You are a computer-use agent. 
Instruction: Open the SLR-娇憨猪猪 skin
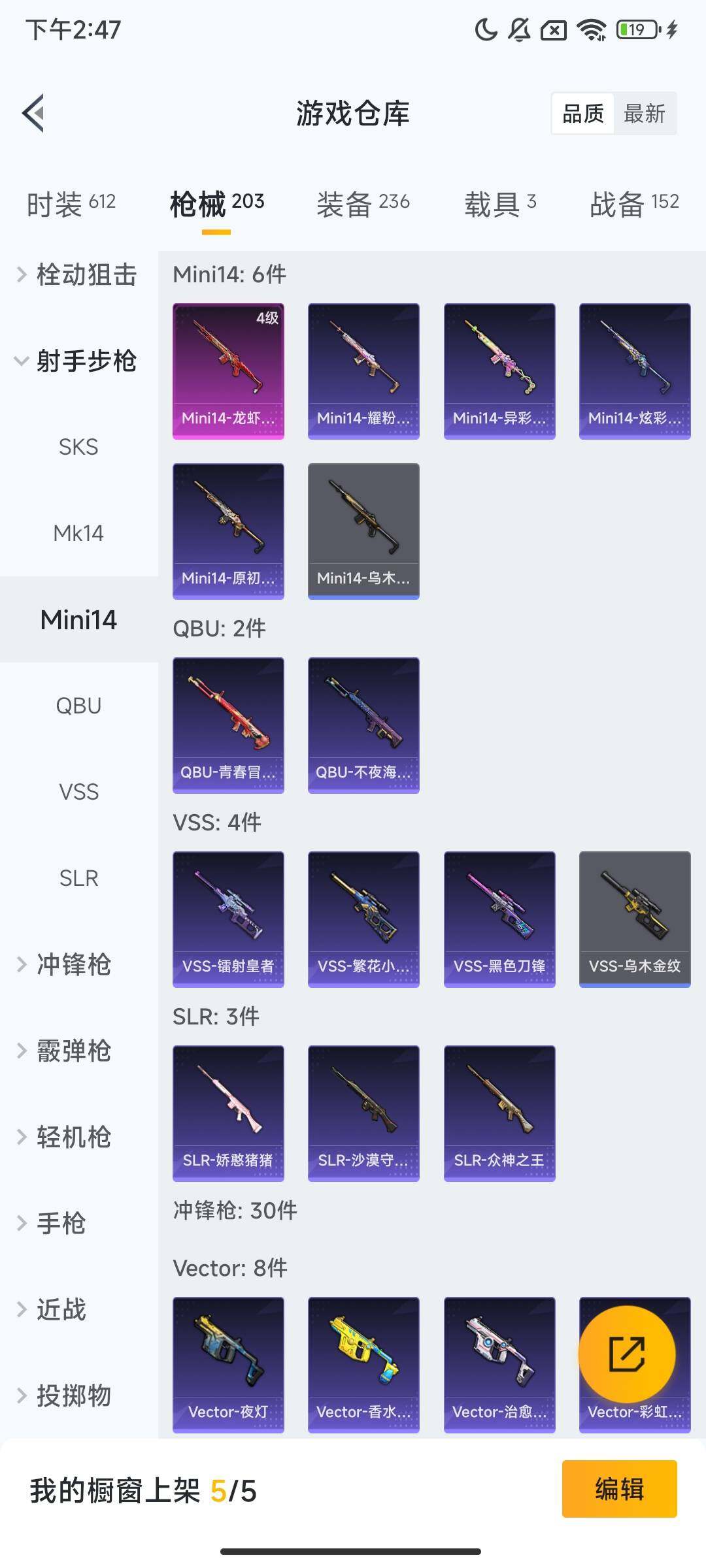(x=228, y=1113)
